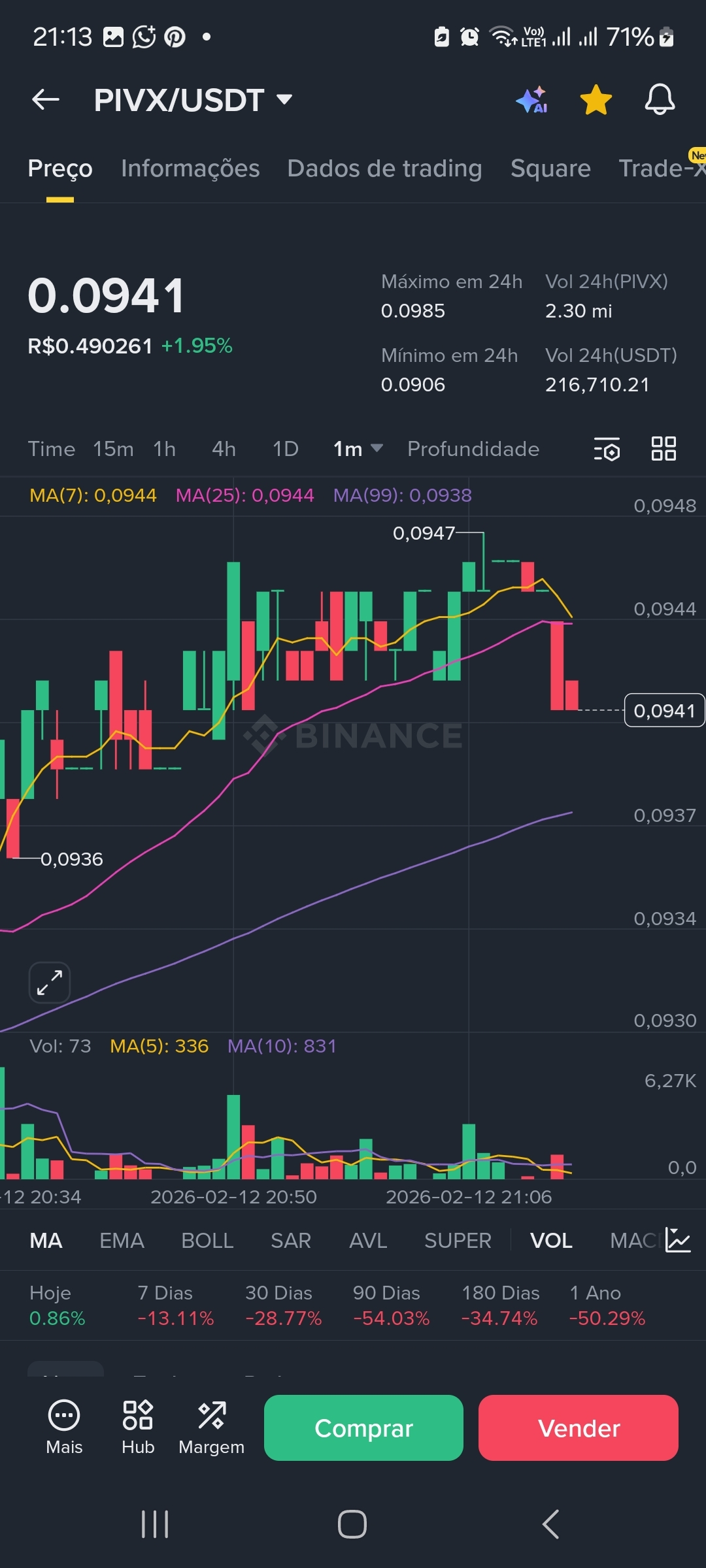Enable the EMA indicator
Image resolution: width=706 pixels, height=1568 pixels.
[x=122, y=1241]
